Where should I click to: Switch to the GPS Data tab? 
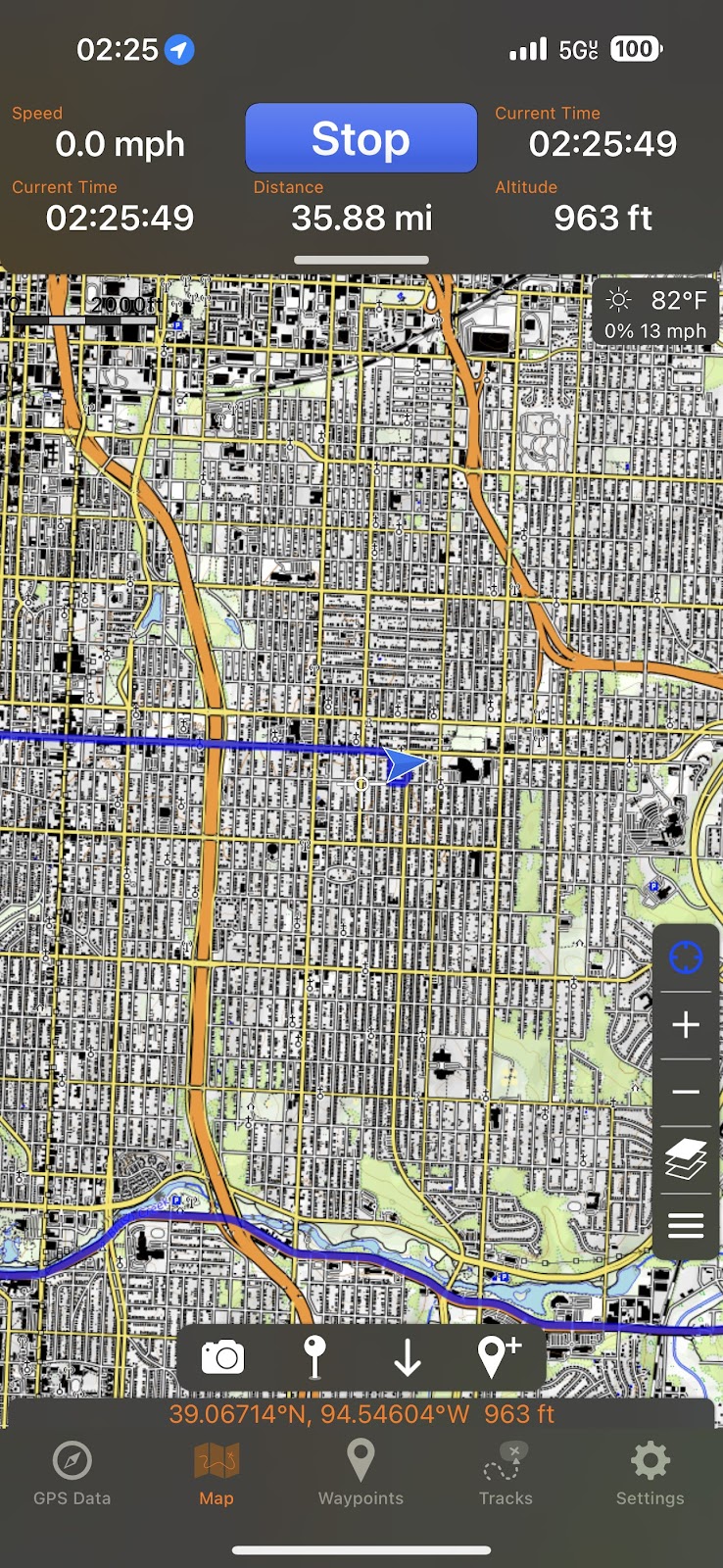pyautogui.click(x=72, y=1473)
